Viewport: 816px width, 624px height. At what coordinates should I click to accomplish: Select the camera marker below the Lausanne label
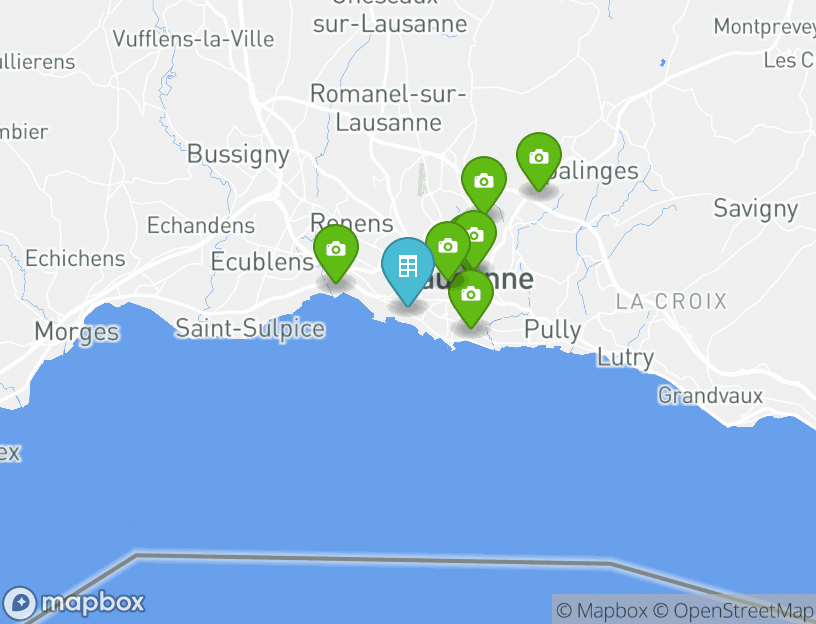pyautogui.click(x=470, y=295)
